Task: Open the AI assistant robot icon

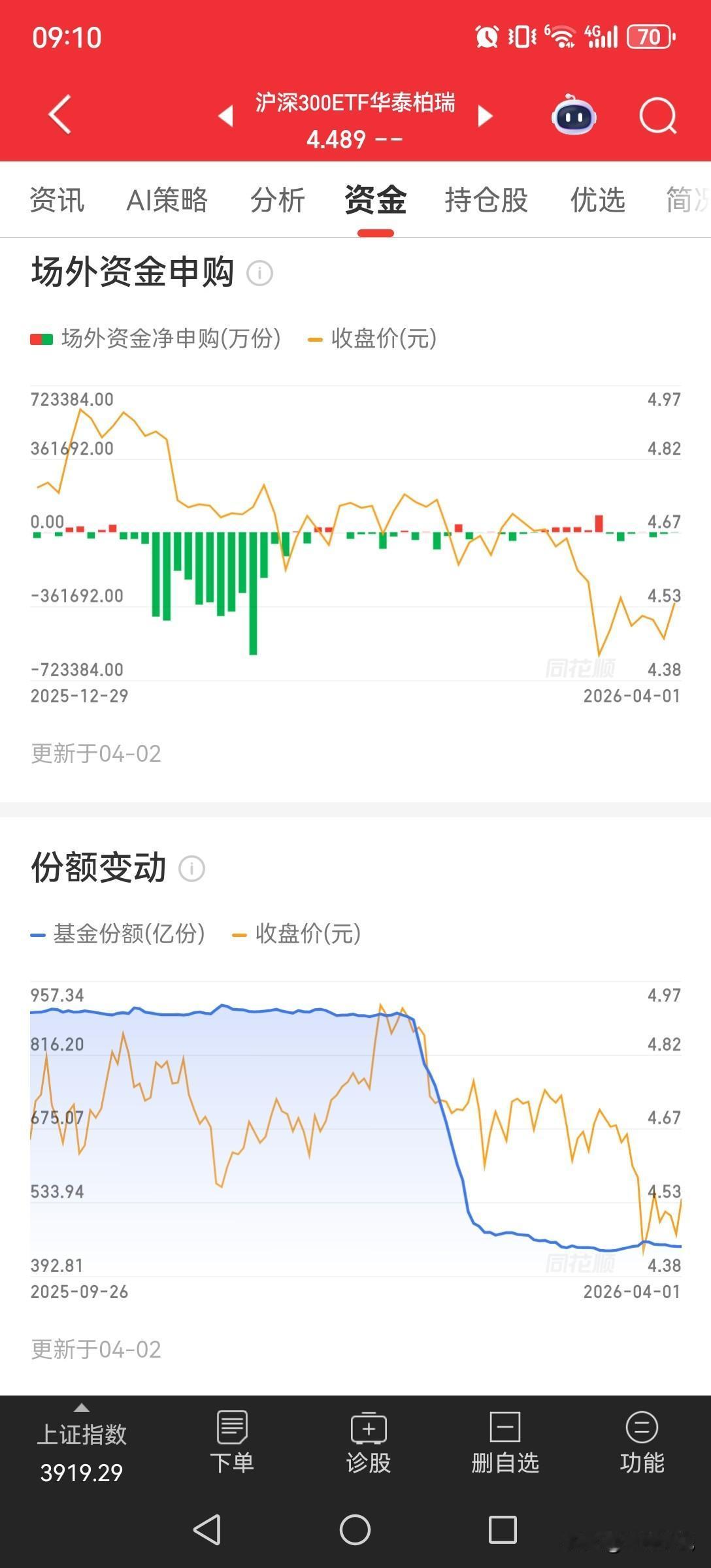Action: [572, 115]
